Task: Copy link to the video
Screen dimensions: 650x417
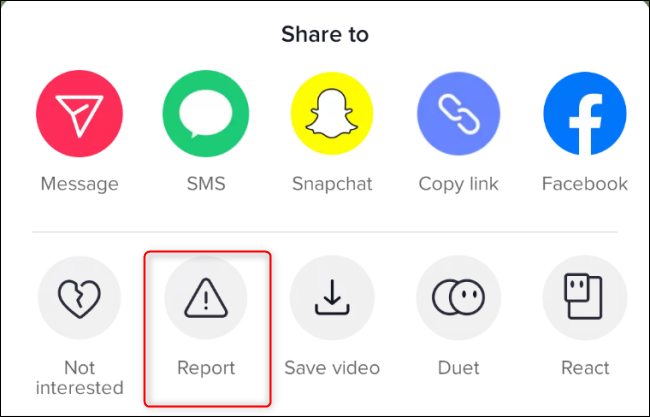Action: click(458, 115)
